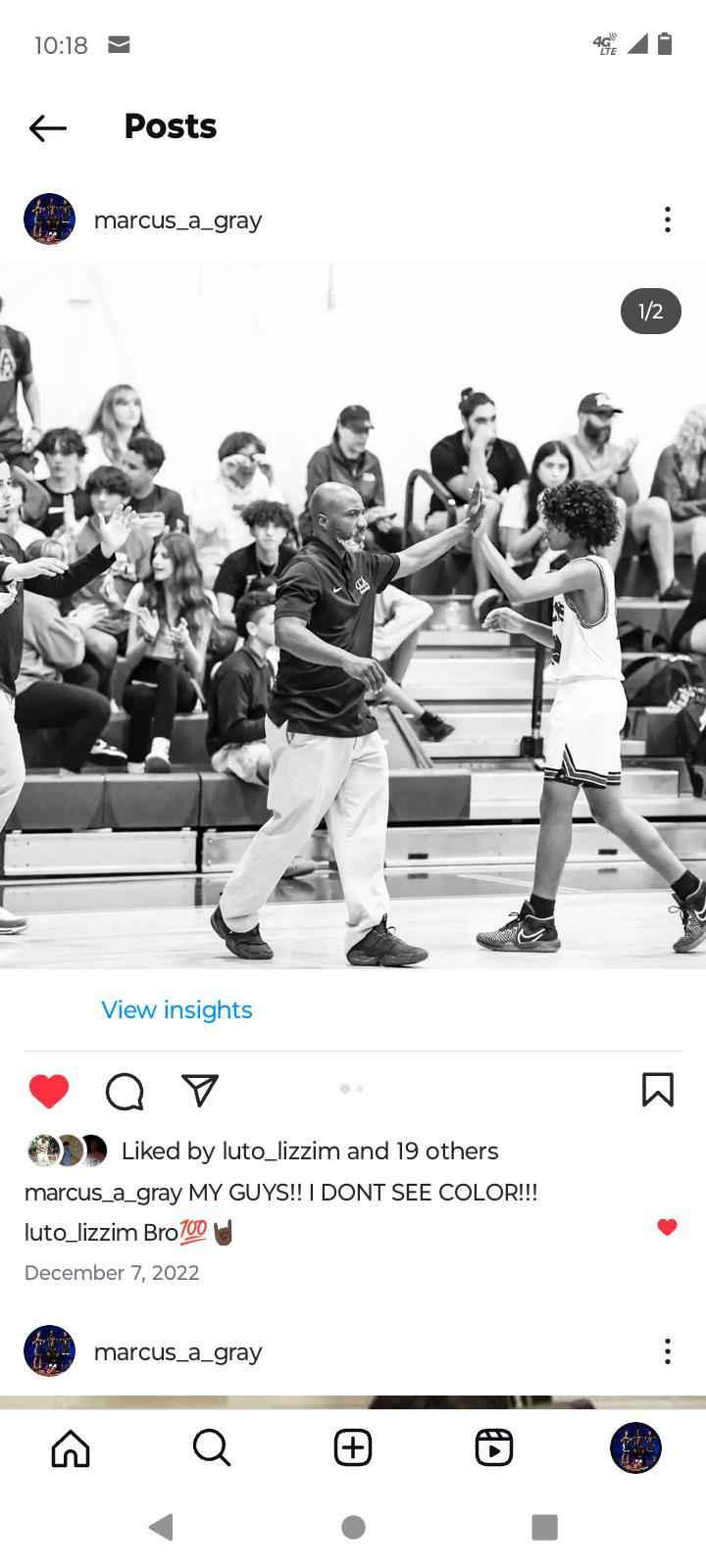This screenshot has width=706, height=1568.
Task: Share the post via paper plane icon
Action: click(x=200, y=1090)
